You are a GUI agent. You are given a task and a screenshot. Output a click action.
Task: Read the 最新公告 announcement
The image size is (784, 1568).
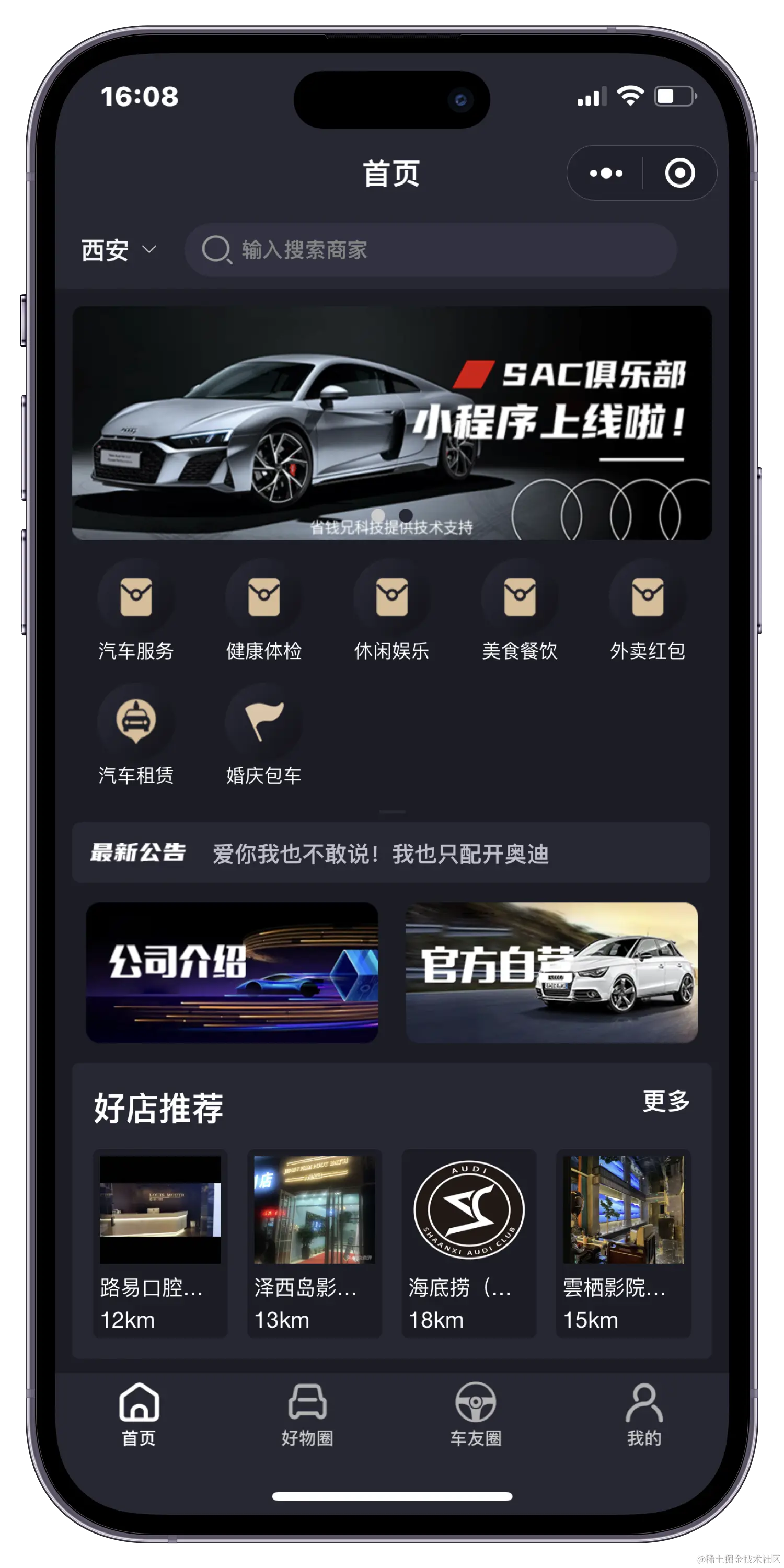(x=381, y=854)
